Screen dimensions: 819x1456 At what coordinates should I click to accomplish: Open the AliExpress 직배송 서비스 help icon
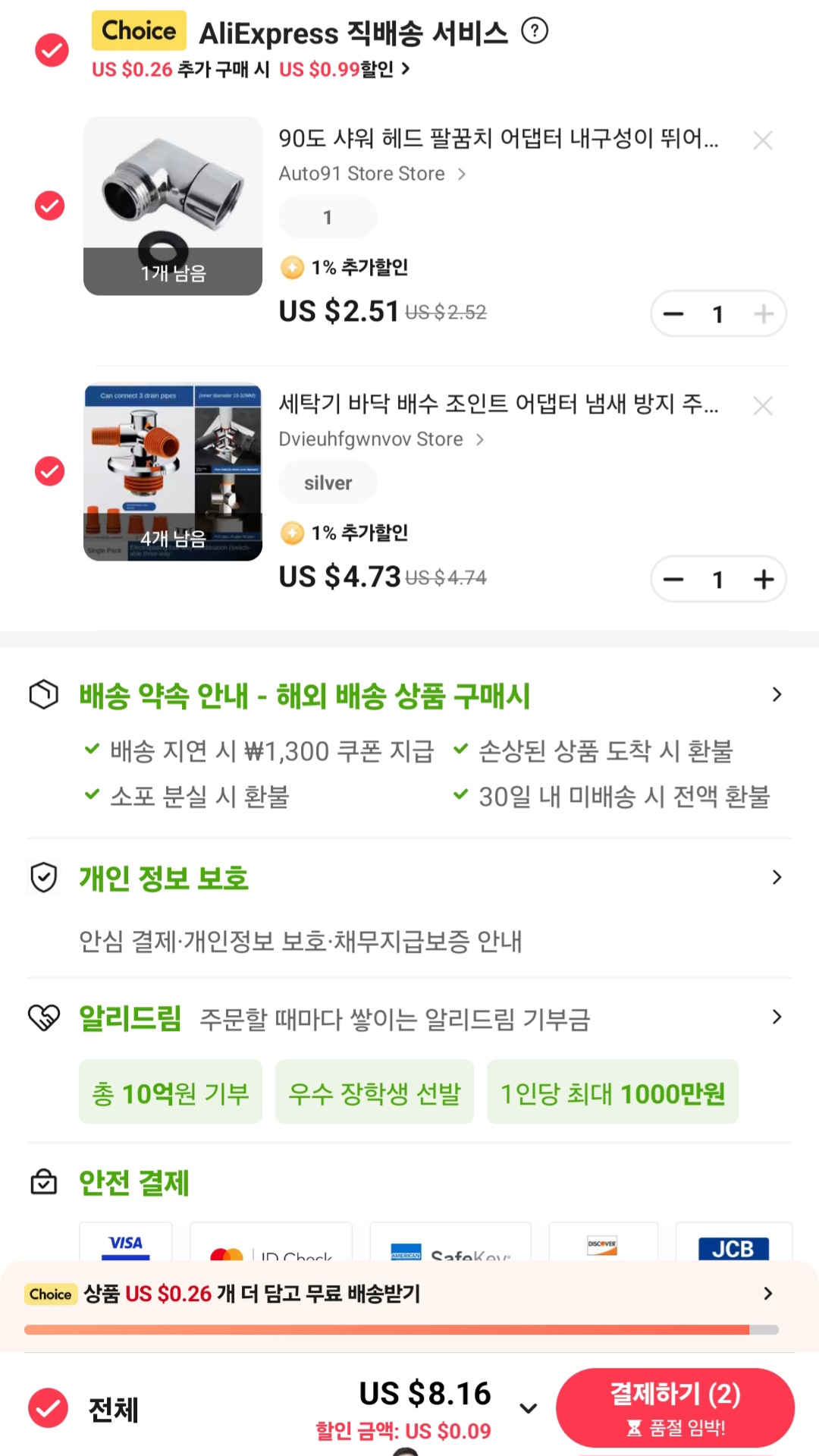pyautogui.click(x=535, y=31)
